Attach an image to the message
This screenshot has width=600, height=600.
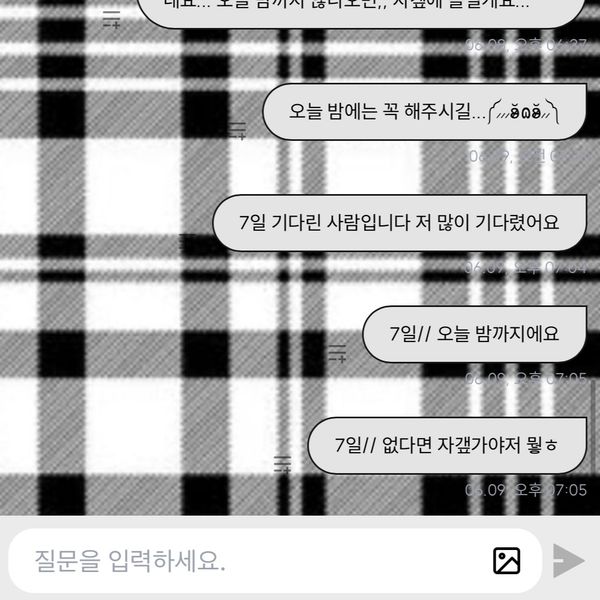pyautogui.click(x=507, y=560)
